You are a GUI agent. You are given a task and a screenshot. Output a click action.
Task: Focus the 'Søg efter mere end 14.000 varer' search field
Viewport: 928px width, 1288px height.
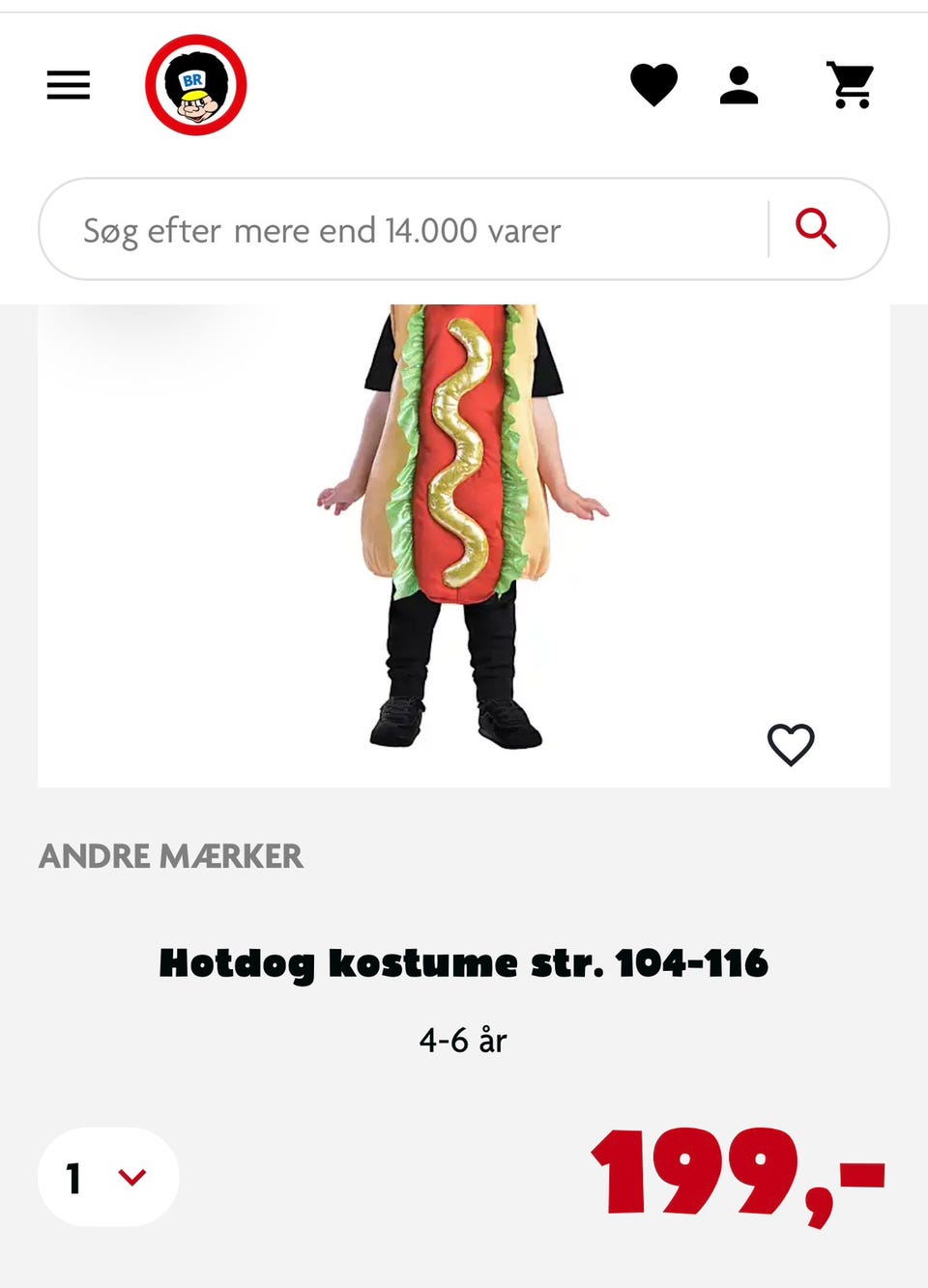point(406,230)
